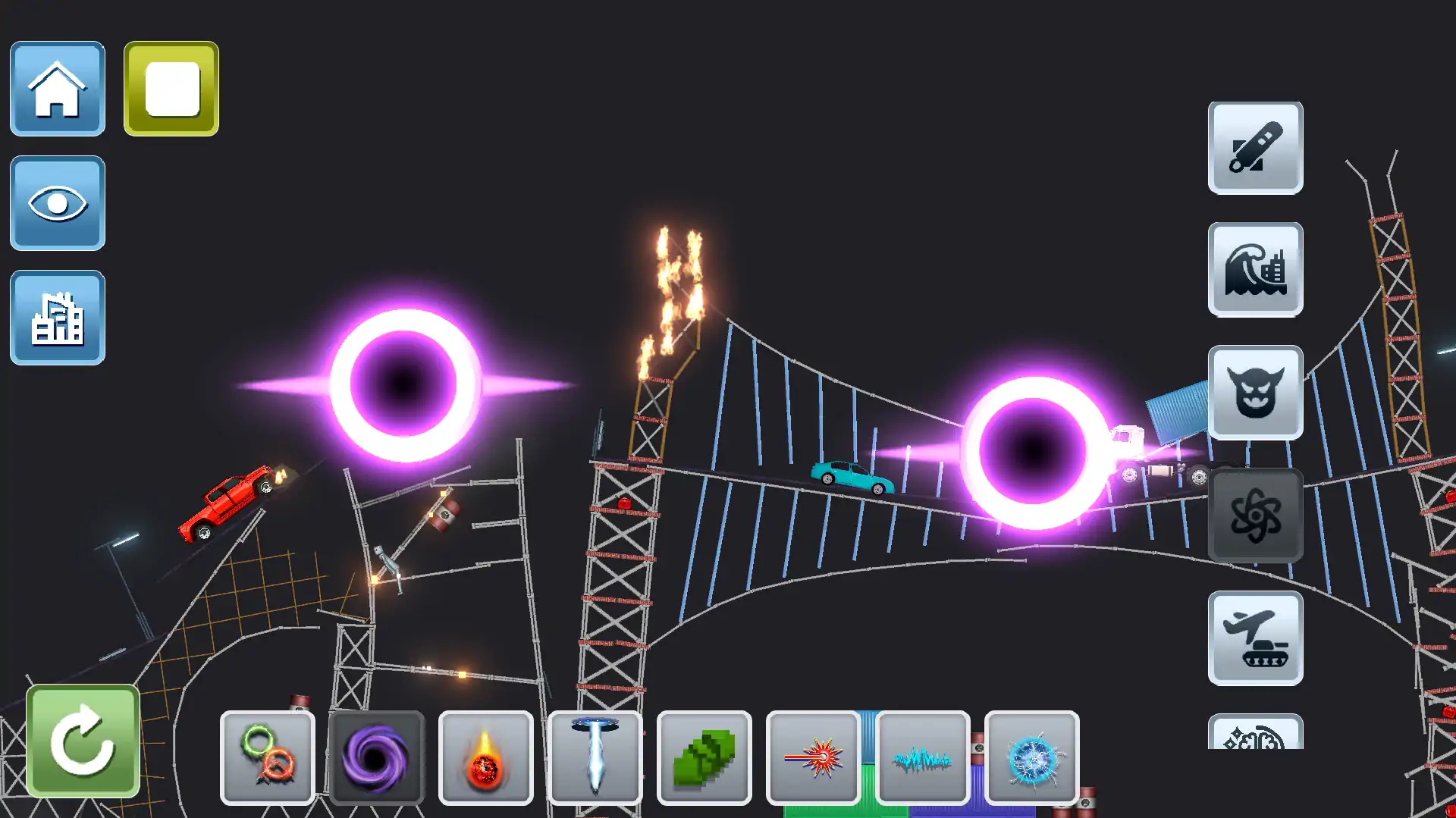
Task: Choose the monster face category
Action: pos(1255,392)
